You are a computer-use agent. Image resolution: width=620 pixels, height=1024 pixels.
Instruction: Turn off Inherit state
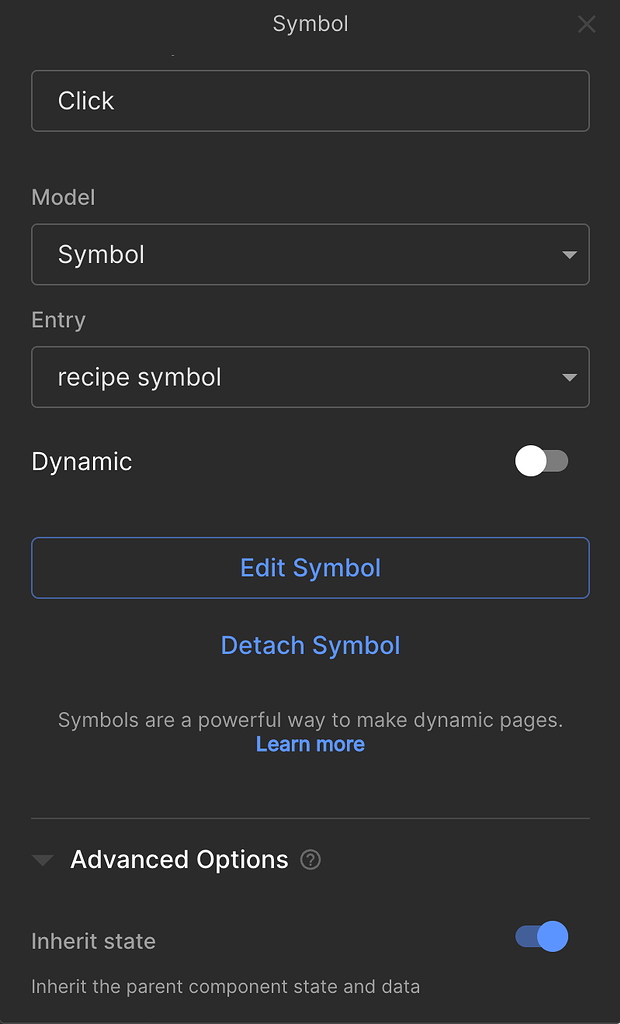[542, 936]
